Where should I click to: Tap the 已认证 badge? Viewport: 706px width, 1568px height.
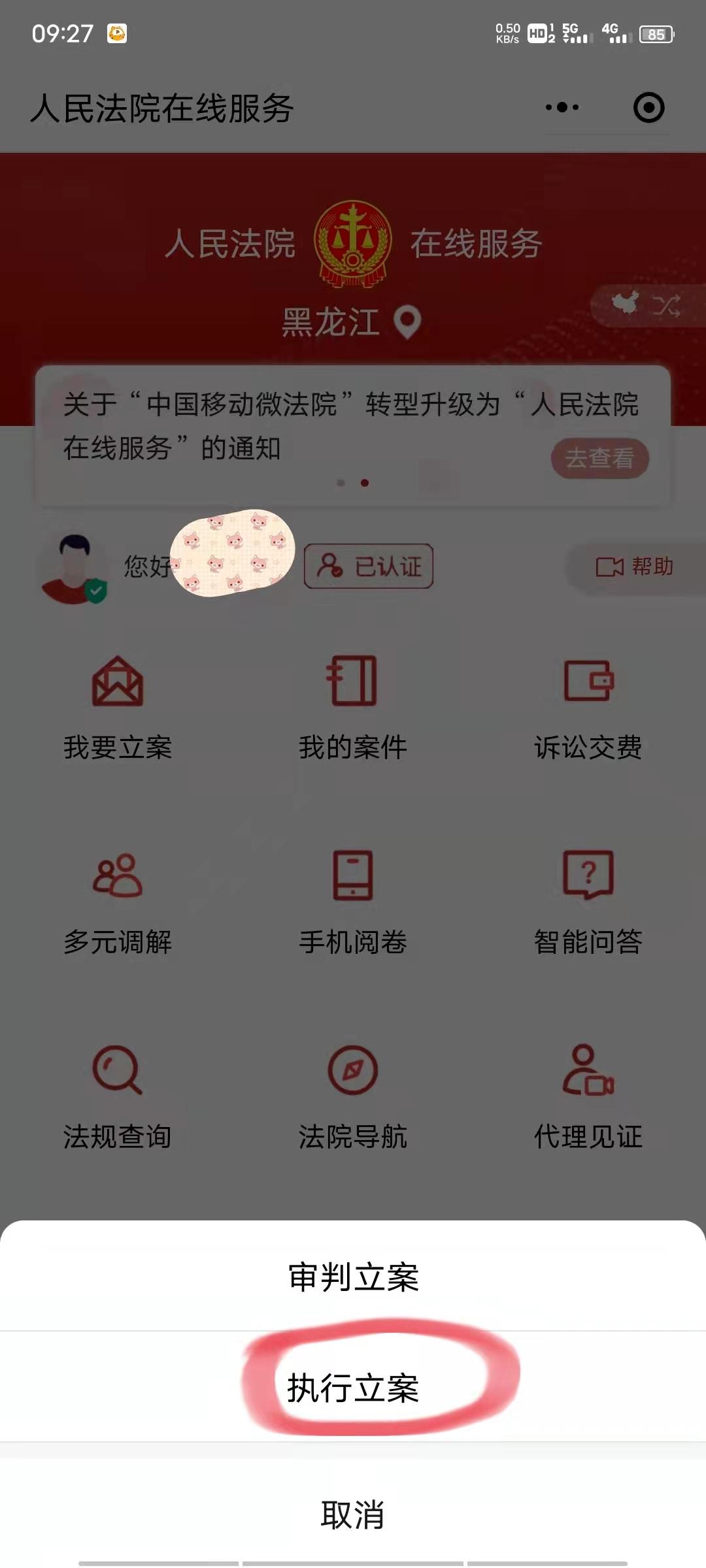coord(369,566)
